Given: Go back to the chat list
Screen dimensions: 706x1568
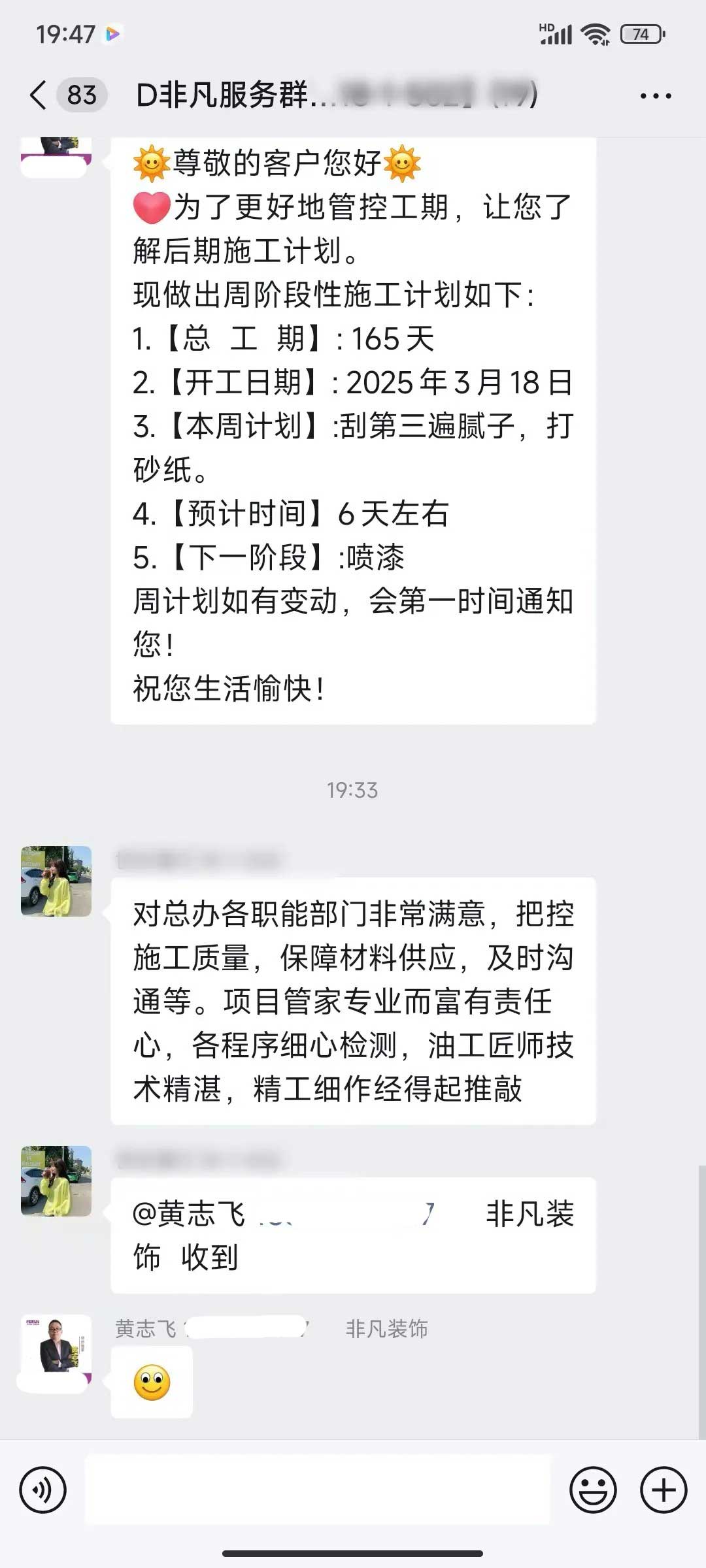Looking at the screenshot, I should pyautogui.click(x=39, y=95).
